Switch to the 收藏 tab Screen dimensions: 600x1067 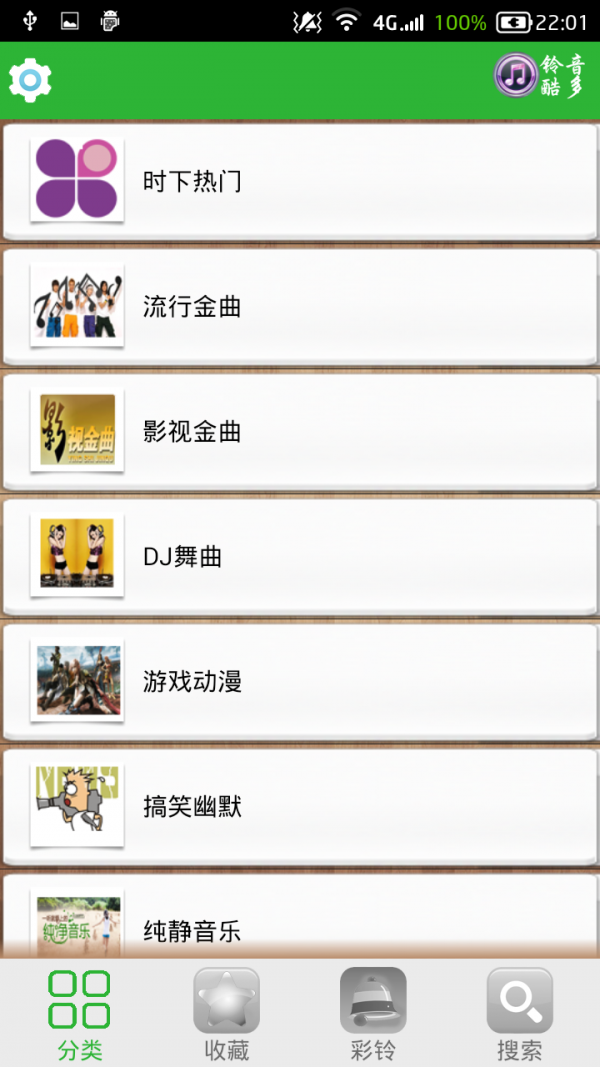point(226,1013)
